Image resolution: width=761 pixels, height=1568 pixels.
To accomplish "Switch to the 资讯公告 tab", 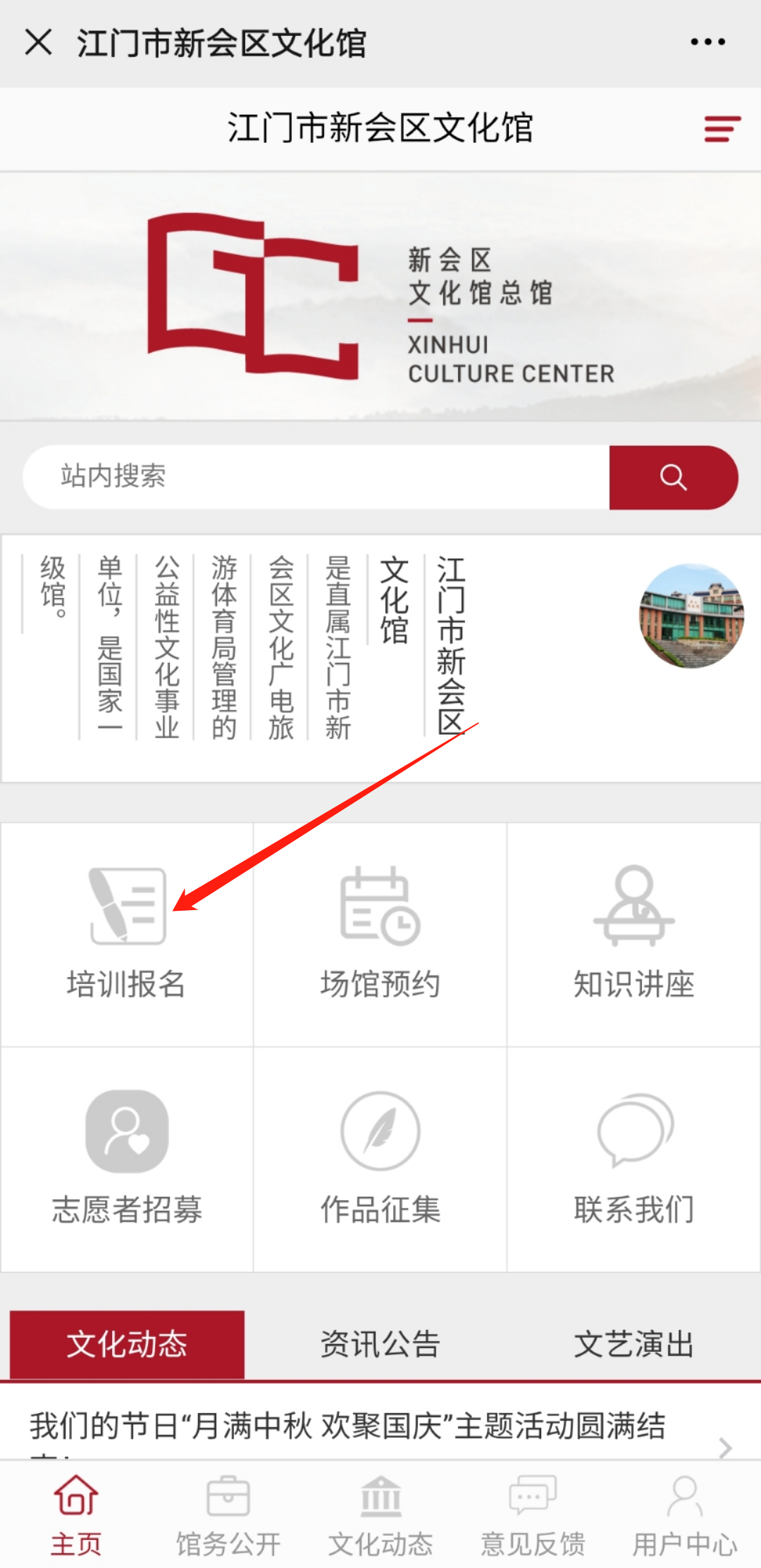I will click(x=380, y=1344).
